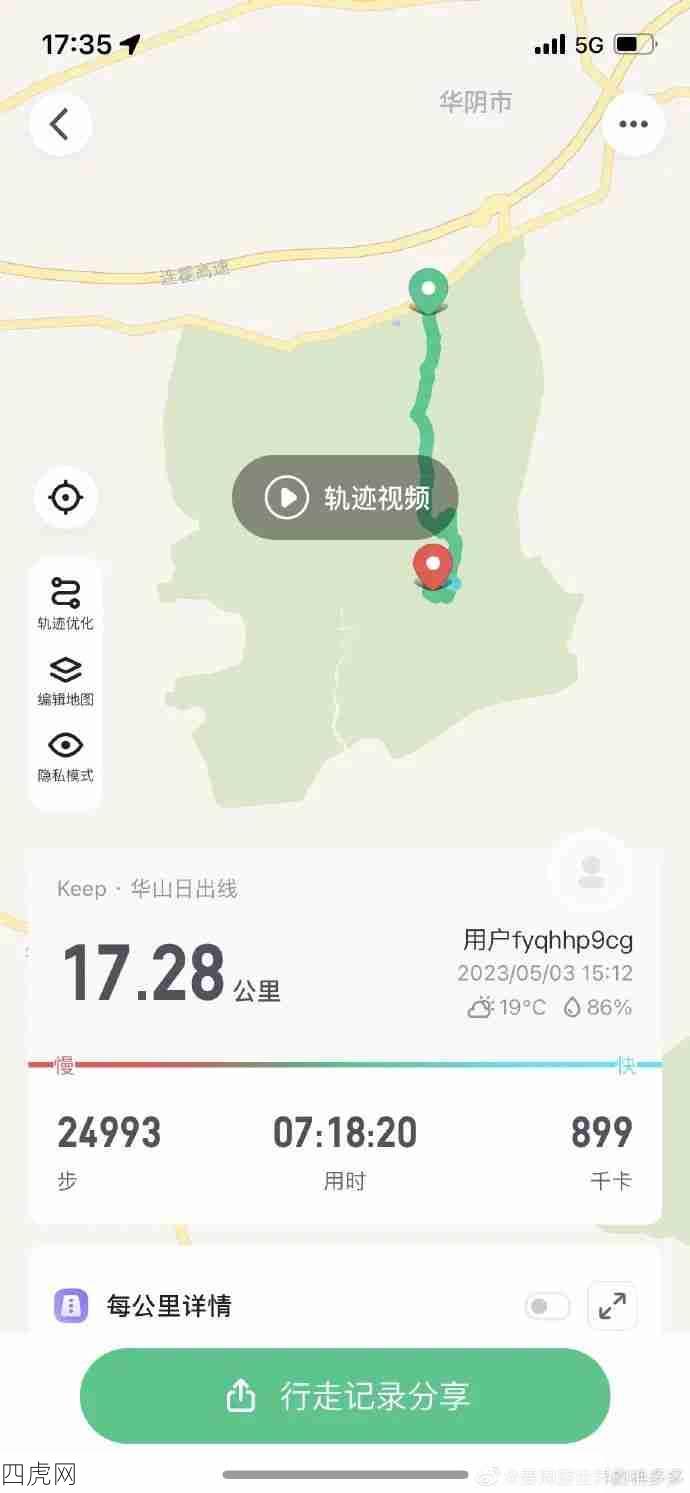This screenshot has height=1493, width=690.
Task: Tap 行走记录分享 to share the record
Action: (345, 1396)
